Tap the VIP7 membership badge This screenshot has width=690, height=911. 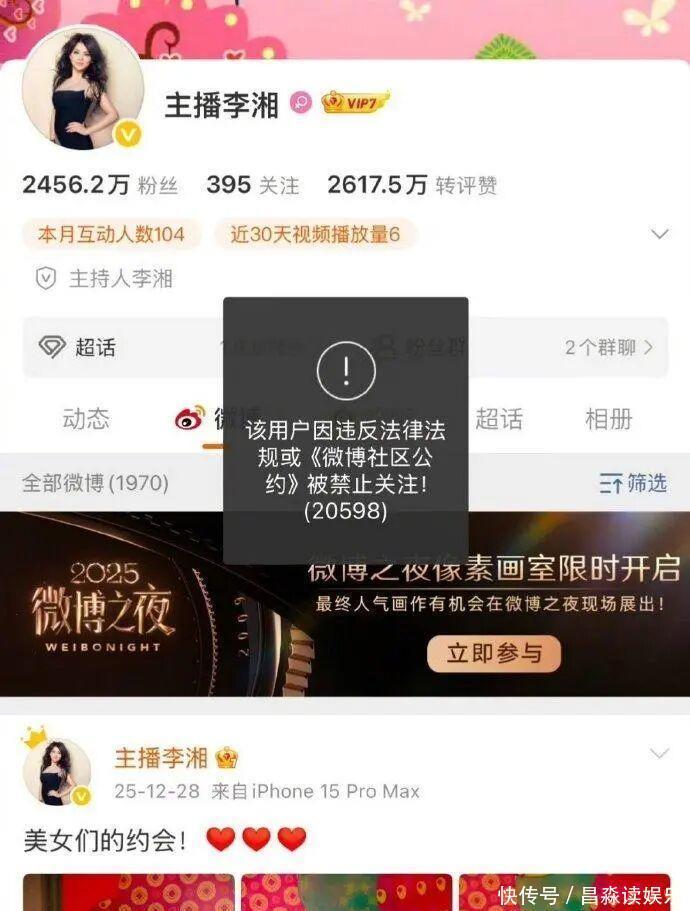tap(355, 103)
